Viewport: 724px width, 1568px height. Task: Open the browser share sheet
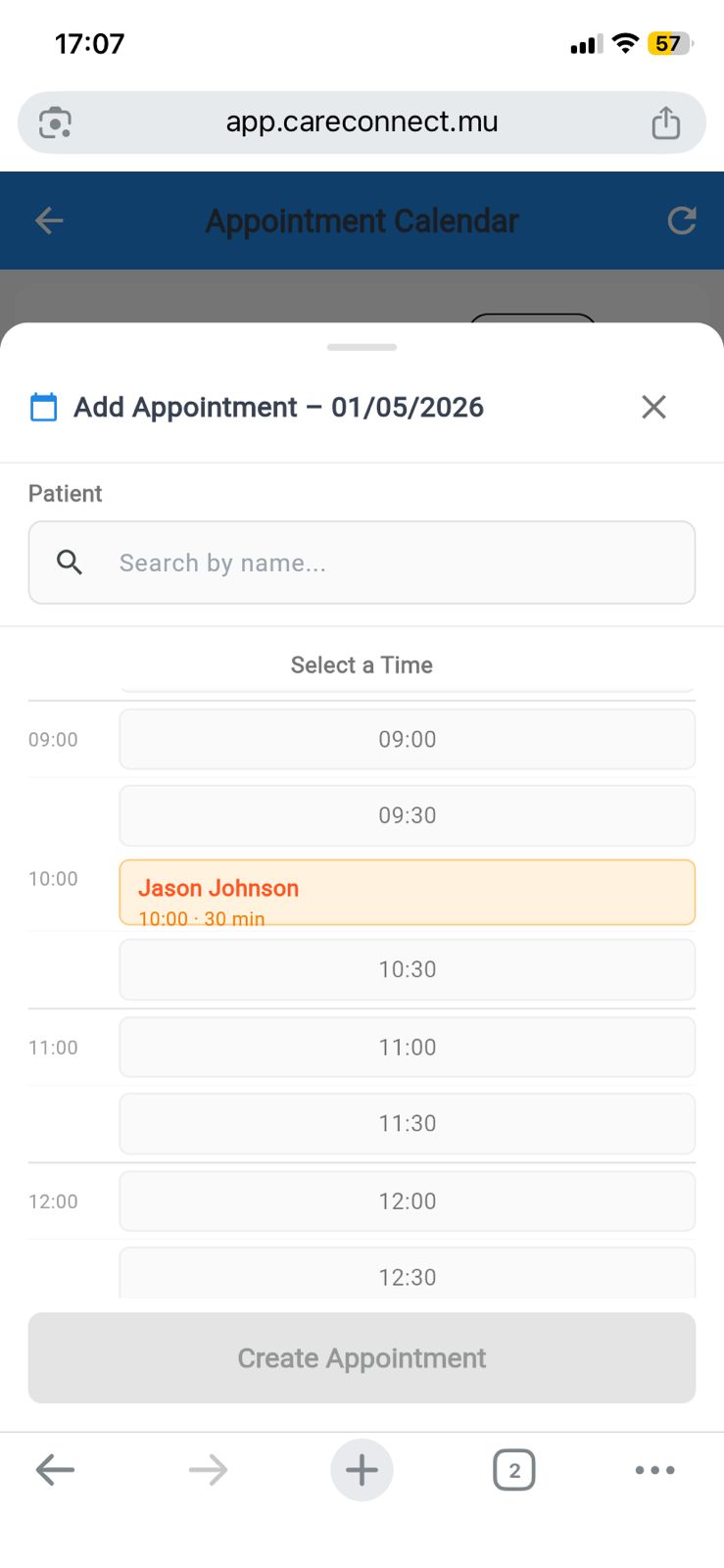pyautogui.click(x=666, y=122)
